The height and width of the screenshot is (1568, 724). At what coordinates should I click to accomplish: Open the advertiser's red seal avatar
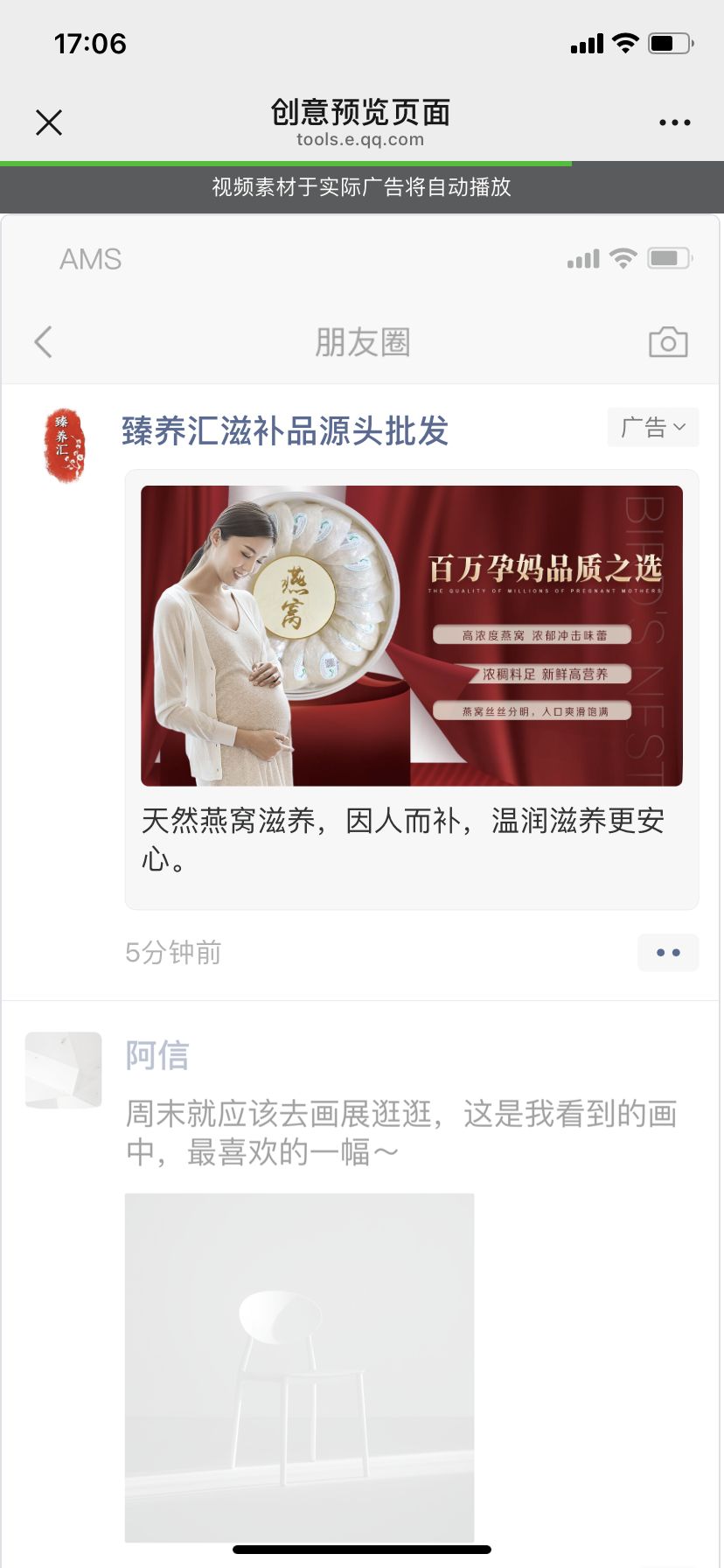coord(65,445)
